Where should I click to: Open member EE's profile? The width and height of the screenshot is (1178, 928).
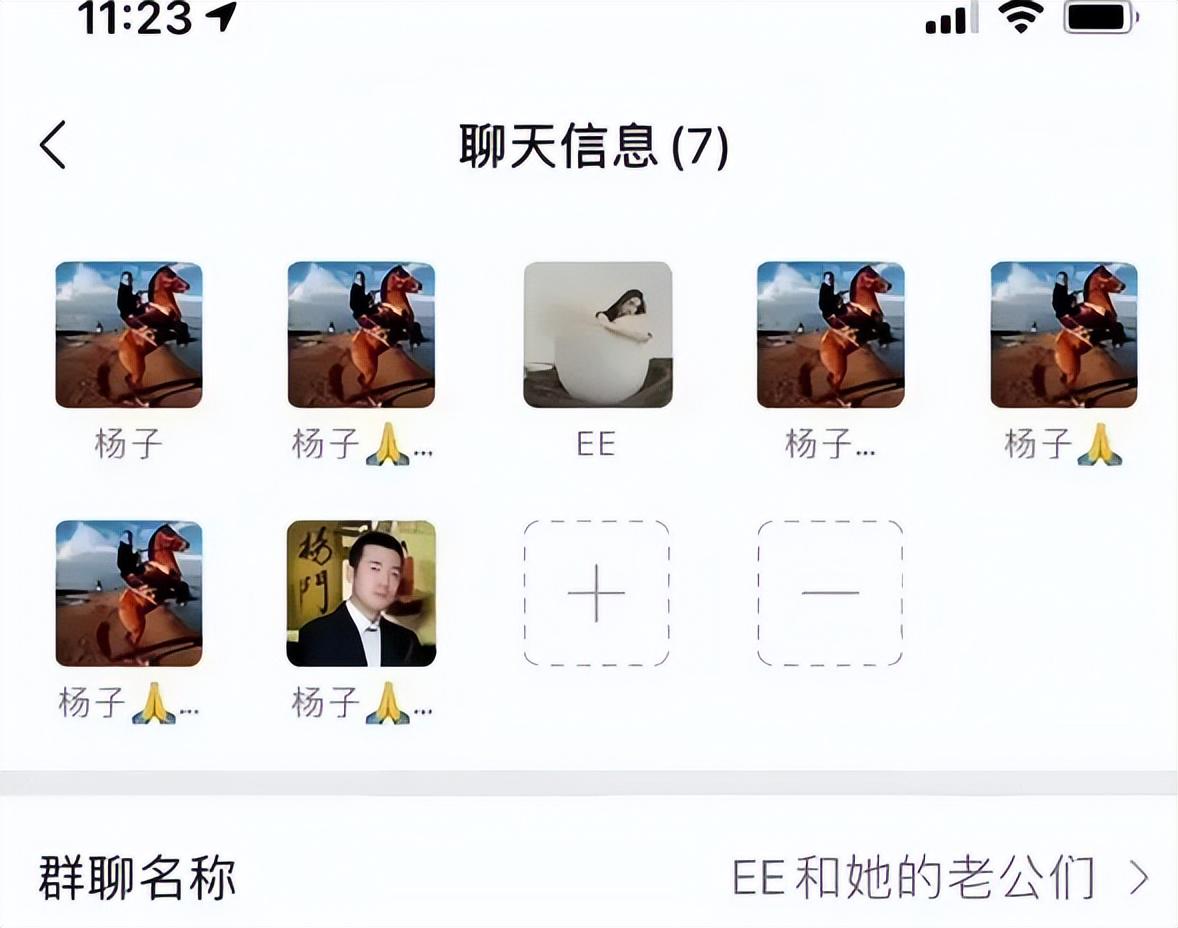pyautogui.click(x=597, y=335)
